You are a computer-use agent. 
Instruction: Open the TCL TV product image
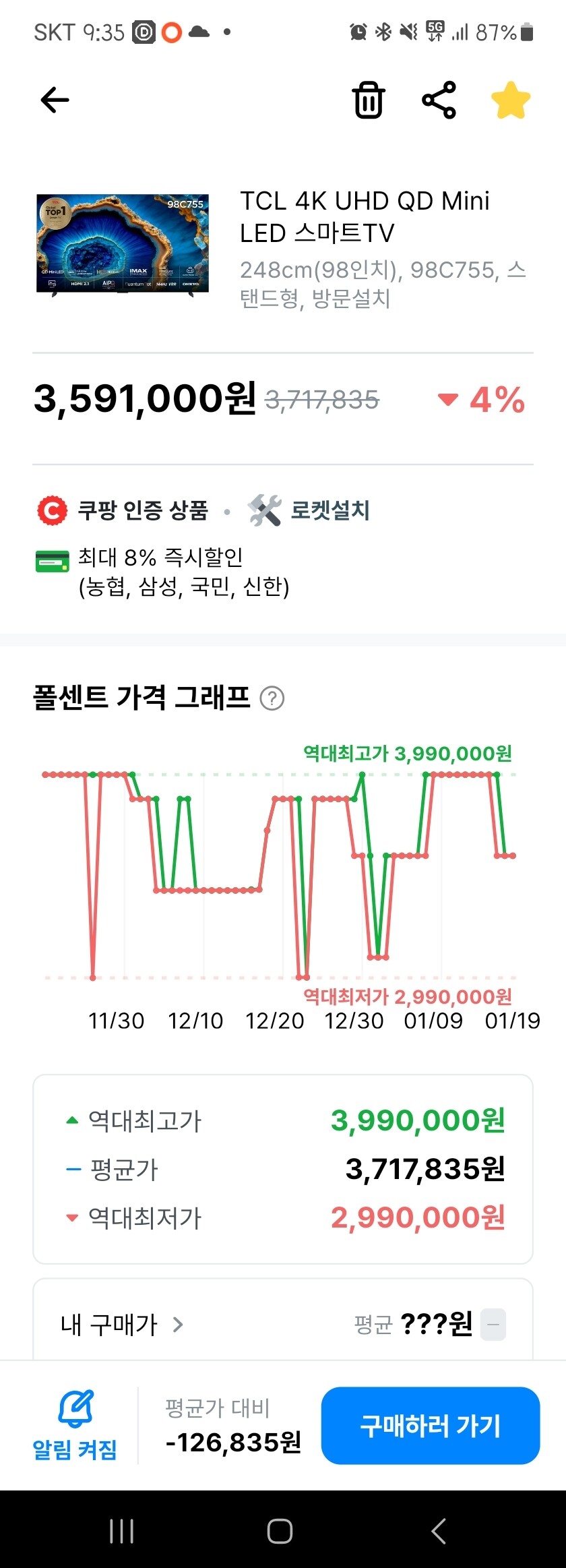click(123, 244)
